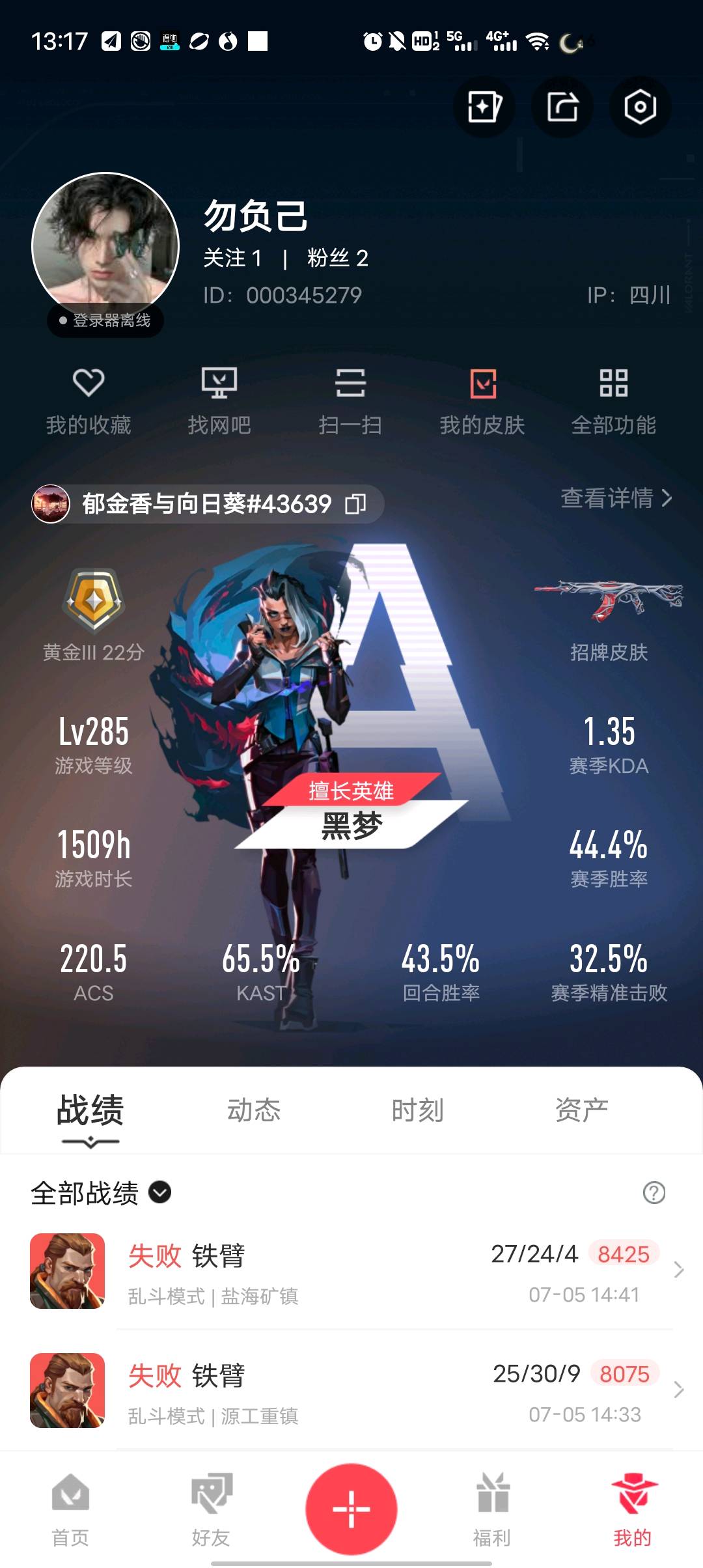The height and width of the screenshot is (1568, 703).
Task: Tap the red plus create button
Action: (x=351, y=1509)
